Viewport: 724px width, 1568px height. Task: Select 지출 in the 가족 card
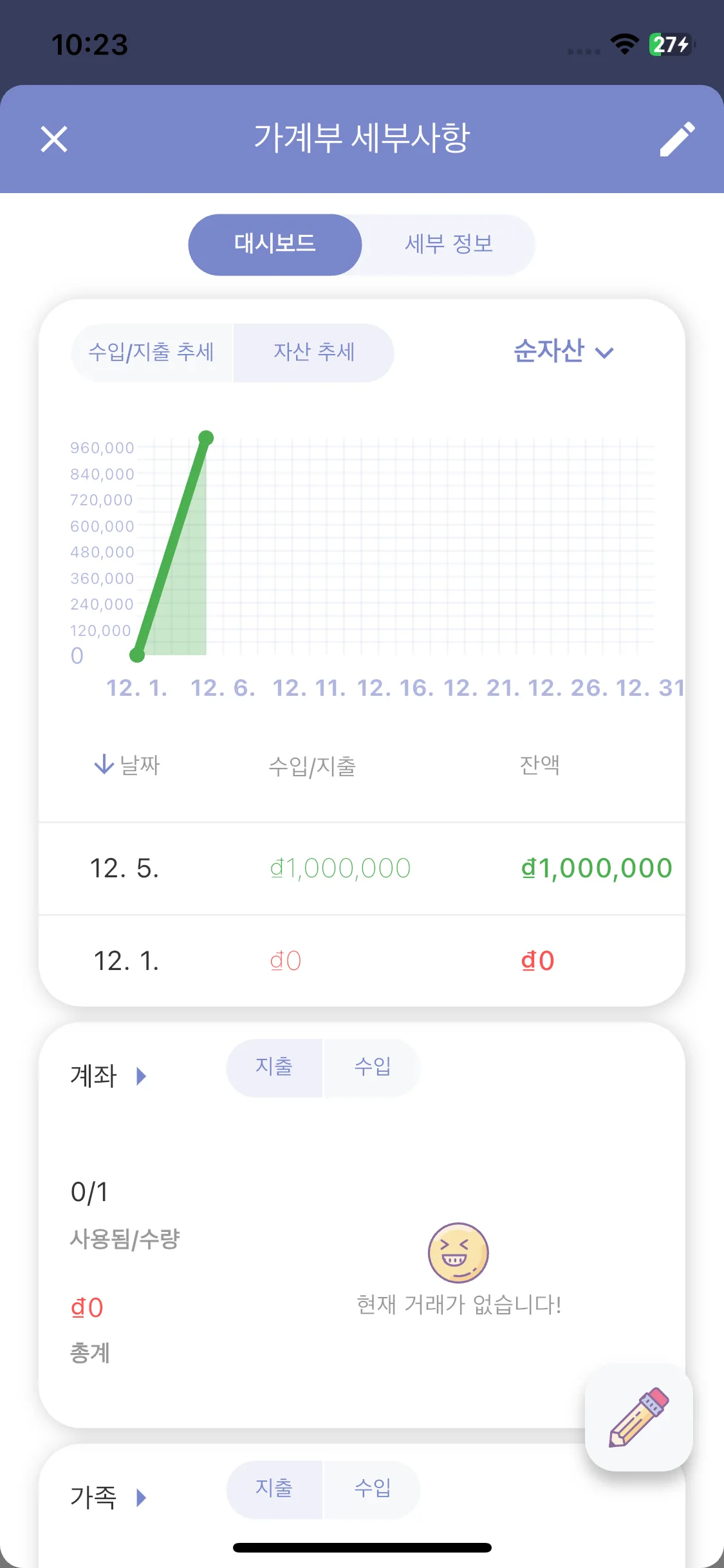(274, 1488)
